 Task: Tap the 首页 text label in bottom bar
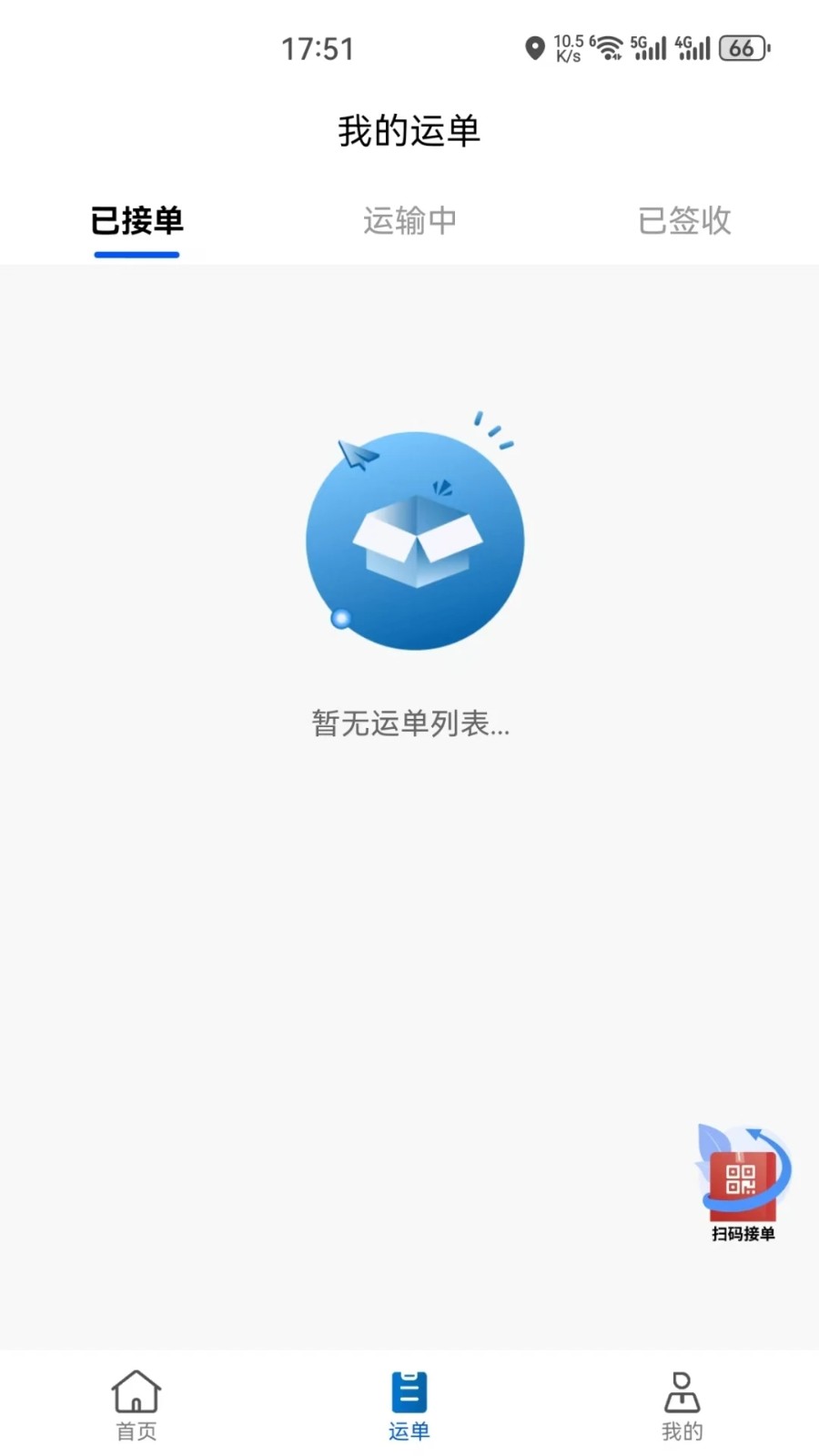click(135, 1431)
